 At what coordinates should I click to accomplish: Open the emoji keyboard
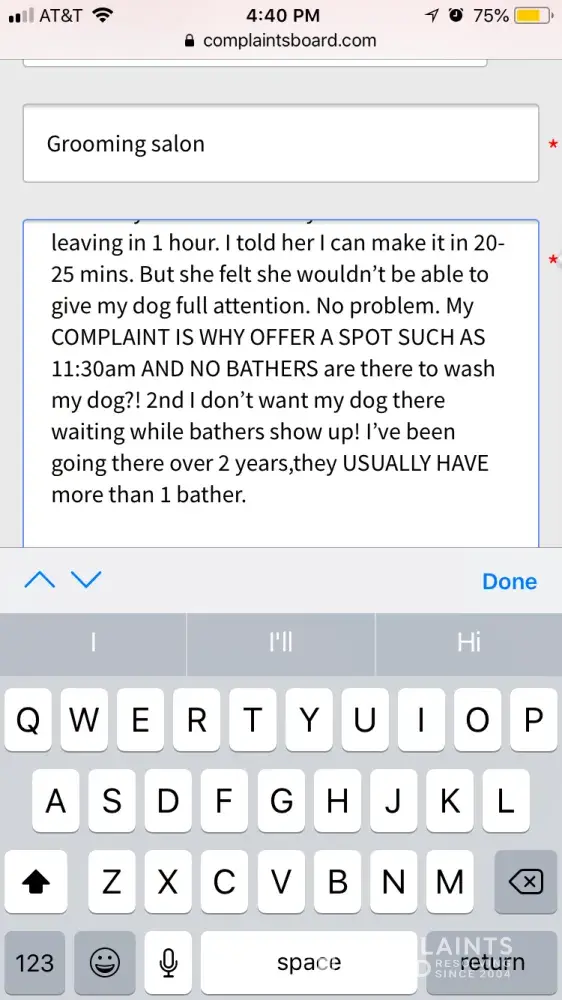pos(105,962)
